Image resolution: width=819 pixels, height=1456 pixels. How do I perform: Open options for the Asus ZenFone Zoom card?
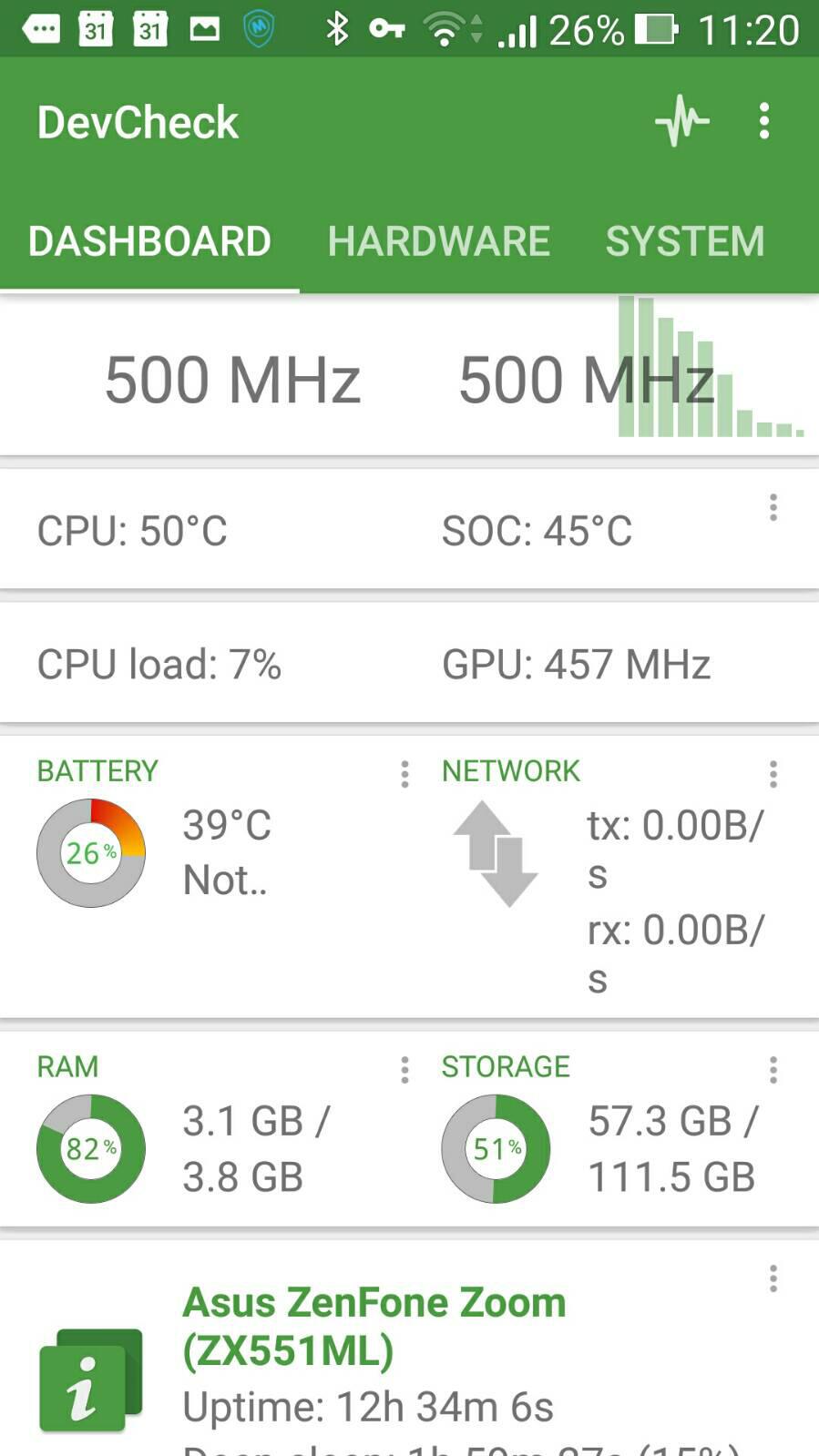[773, 1278]
